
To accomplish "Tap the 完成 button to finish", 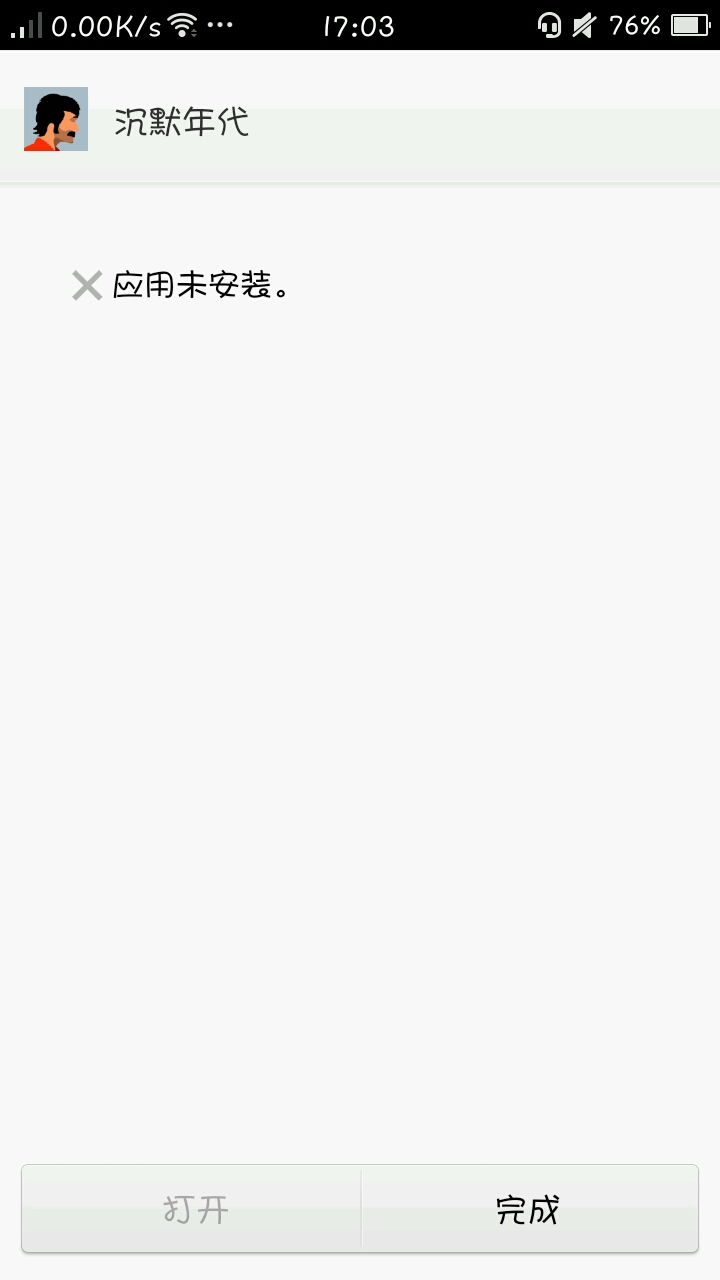I will [528, 1209].
